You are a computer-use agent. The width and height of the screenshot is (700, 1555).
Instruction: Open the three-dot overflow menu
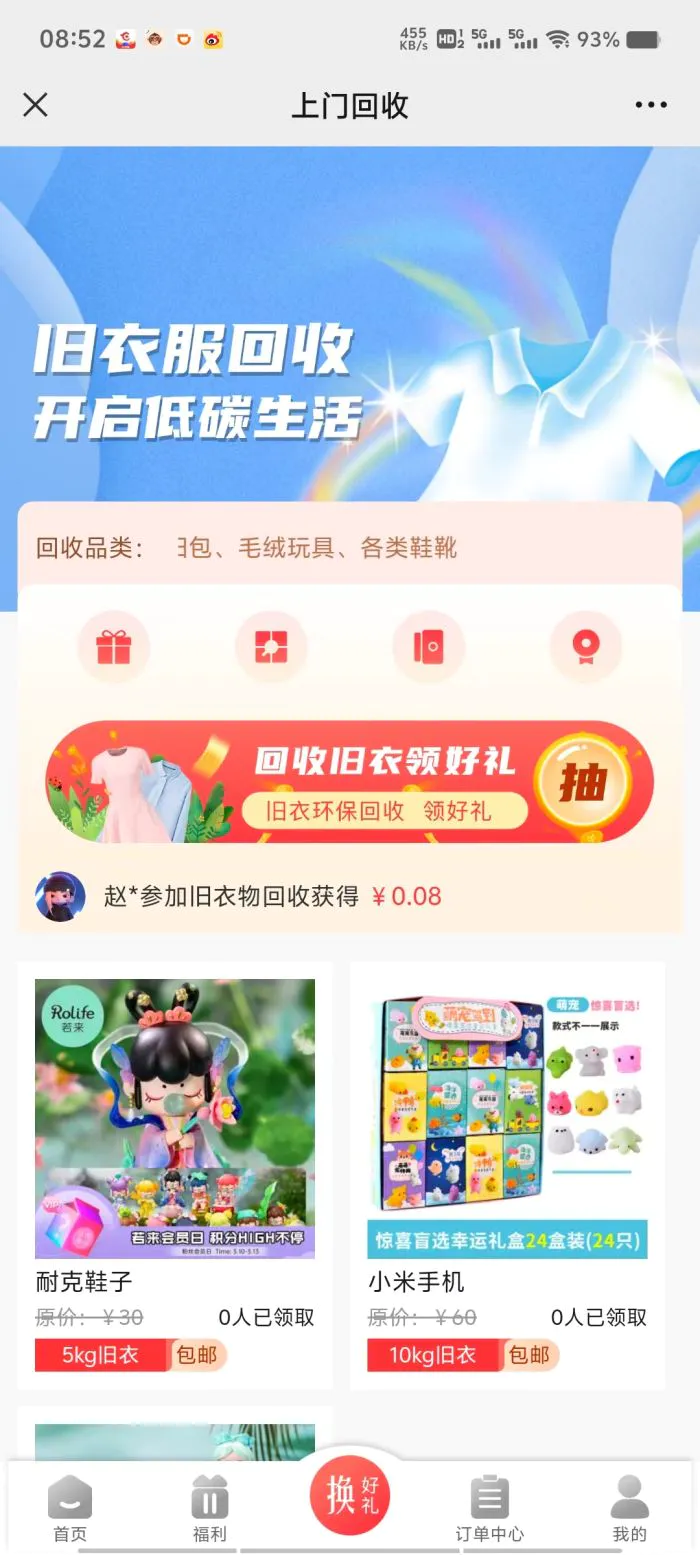click(650, 105)
